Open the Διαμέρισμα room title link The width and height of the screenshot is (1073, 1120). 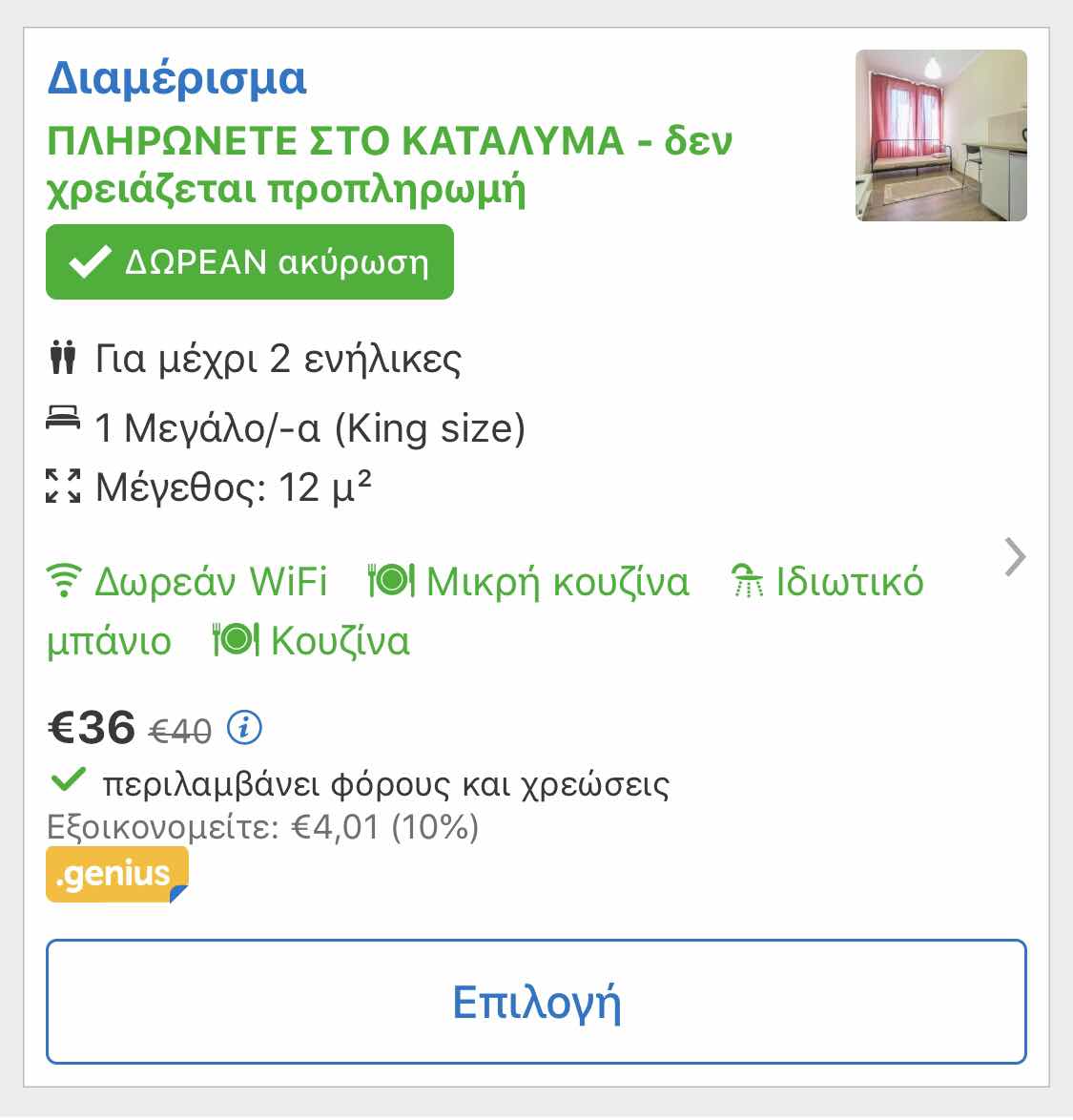(177, 78)
